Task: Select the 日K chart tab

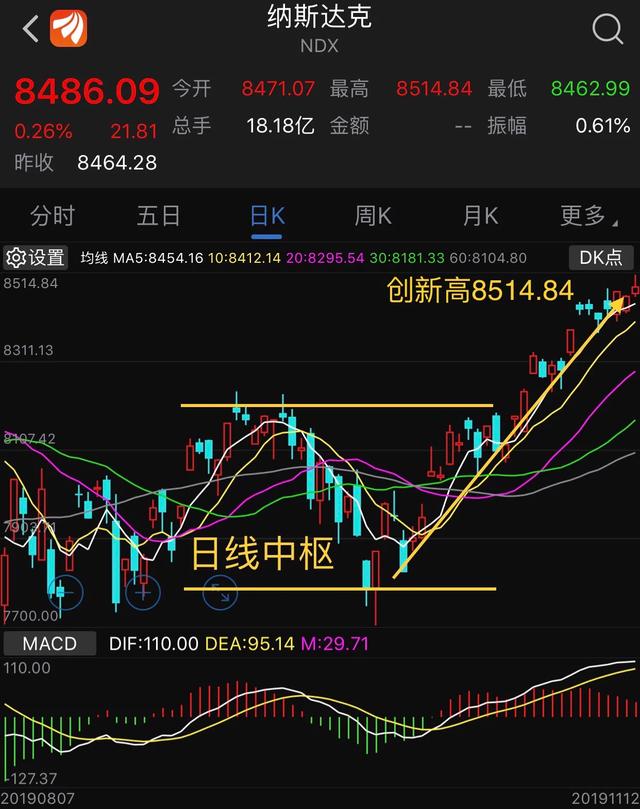Action: (267, 215)
